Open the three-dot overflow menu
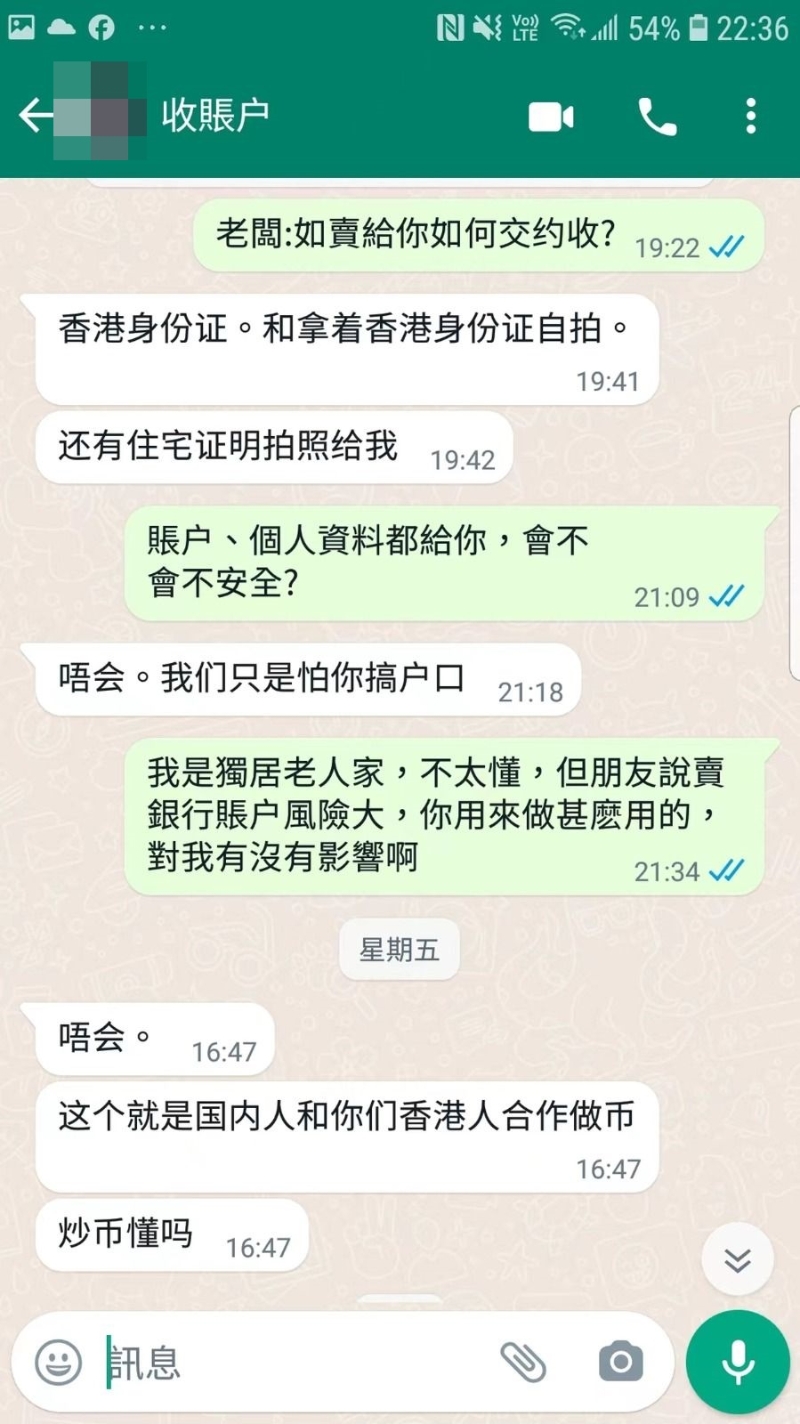The width and height of the screenshot is (800, 1424). tap(751, 116)
